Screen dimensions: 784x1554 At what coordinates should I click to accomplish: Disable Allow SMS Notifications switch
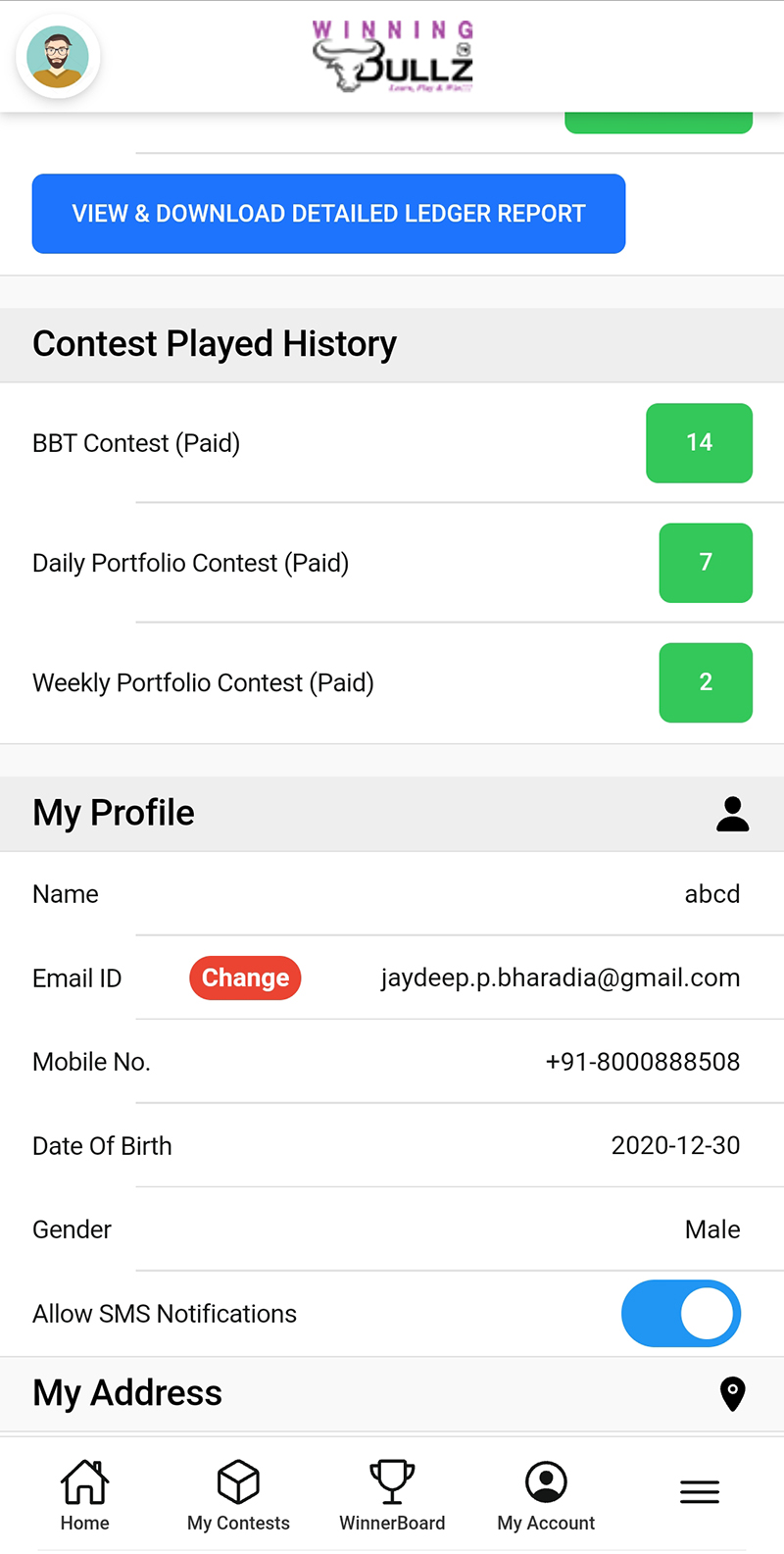point(681,1314)
